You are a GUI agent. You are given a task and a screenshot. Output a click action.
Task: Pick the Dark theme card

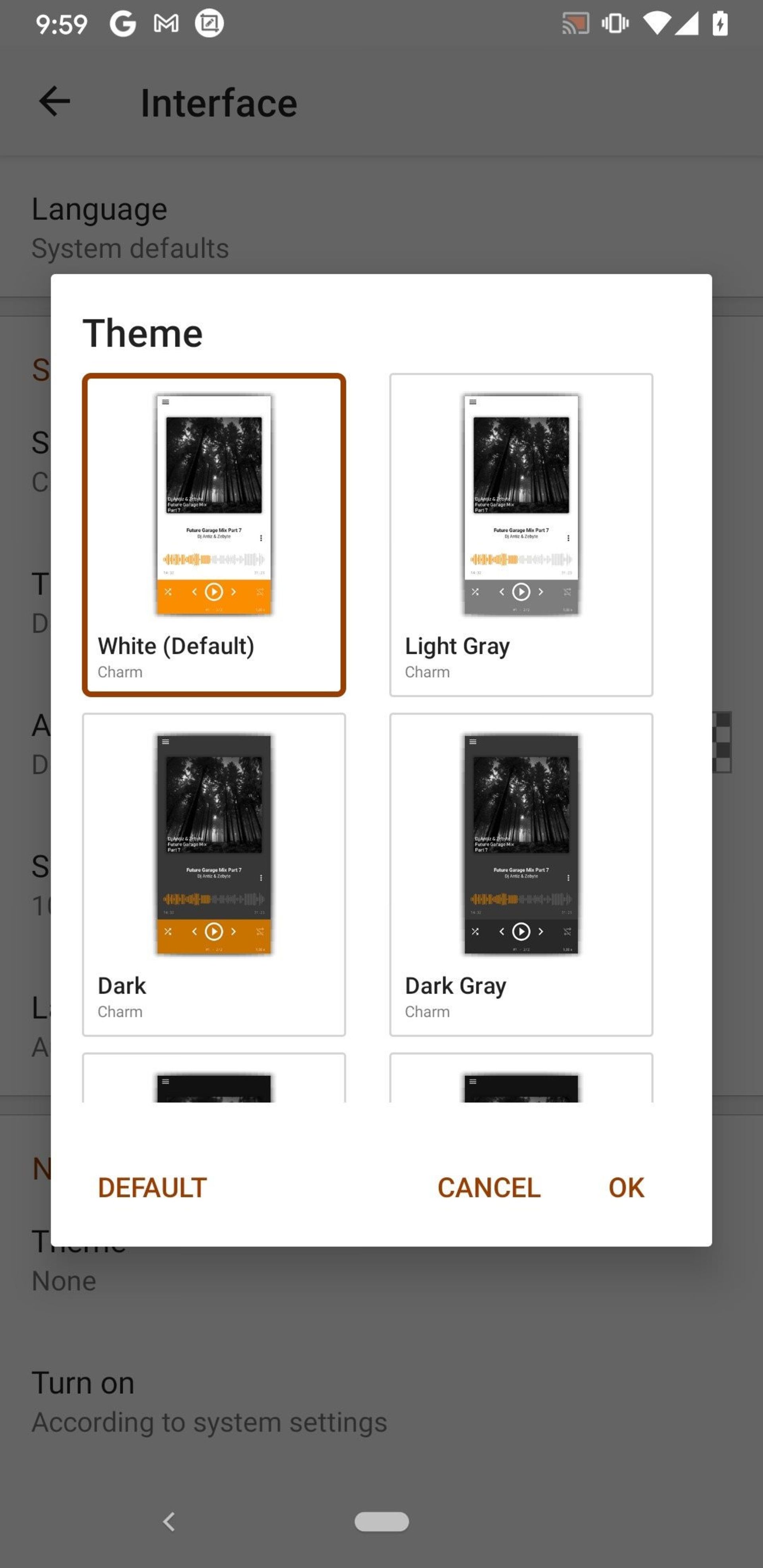(214, 874)
